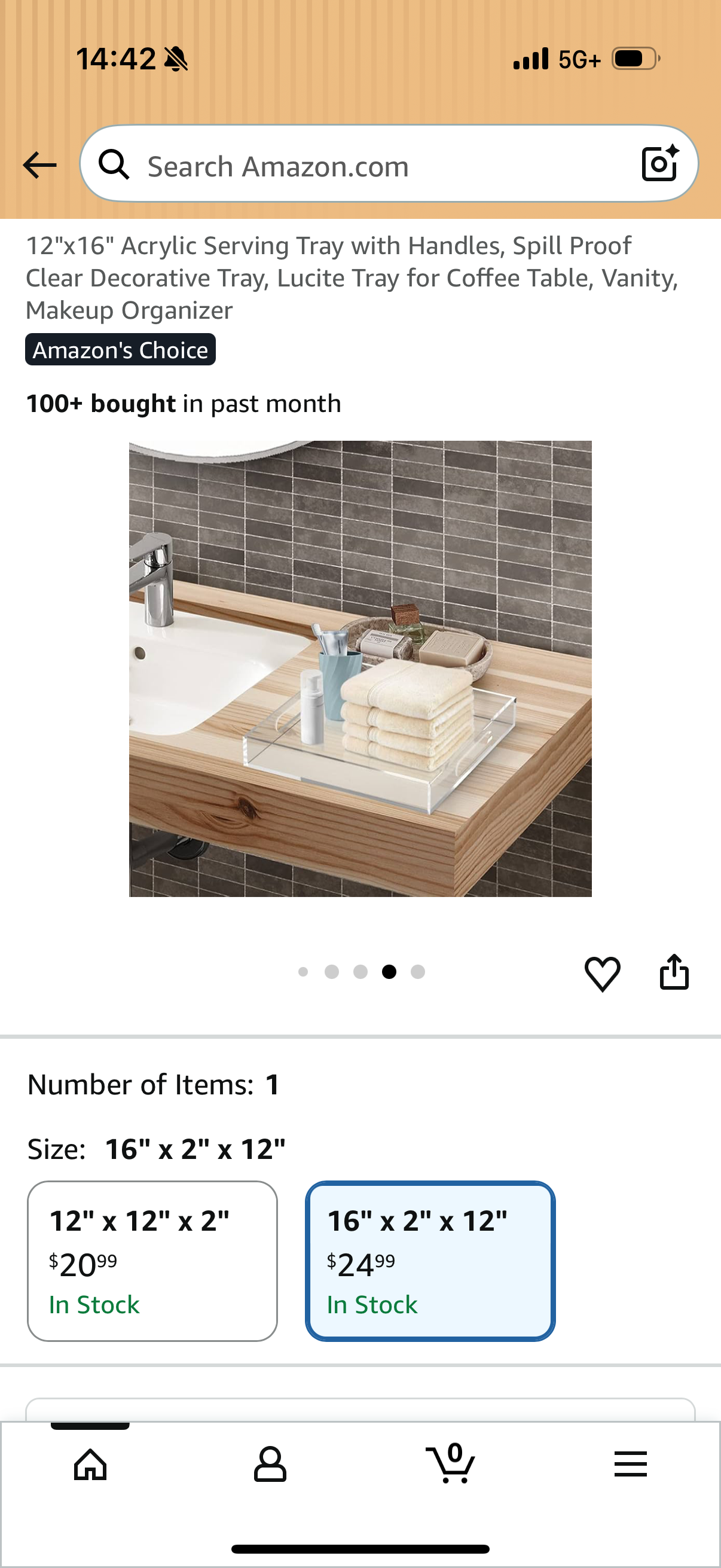721x1568 pixels.
Task: Go back using the arrow icon
Action: click(x=39, y=165)
